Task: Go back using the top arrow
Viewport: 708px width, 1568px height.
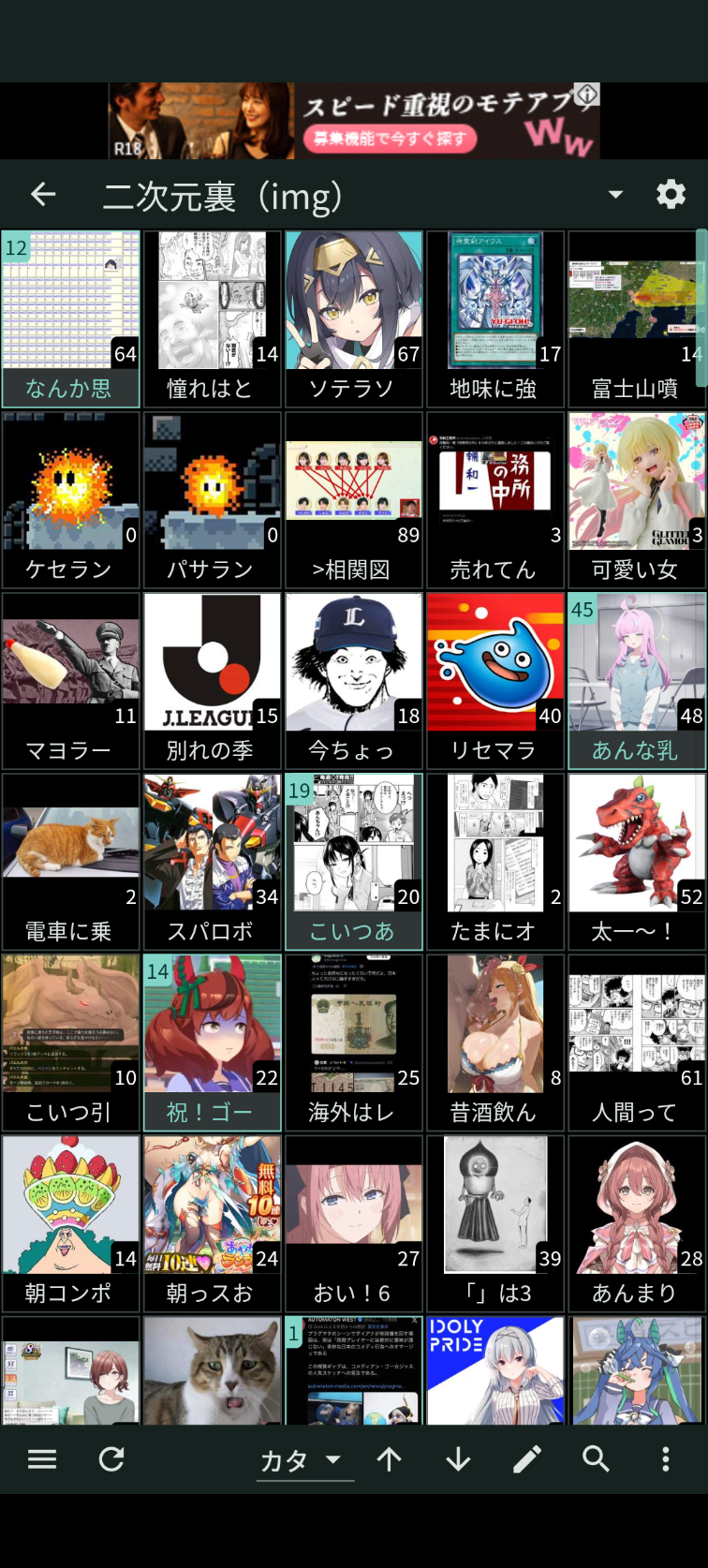Action: (43, 195)
